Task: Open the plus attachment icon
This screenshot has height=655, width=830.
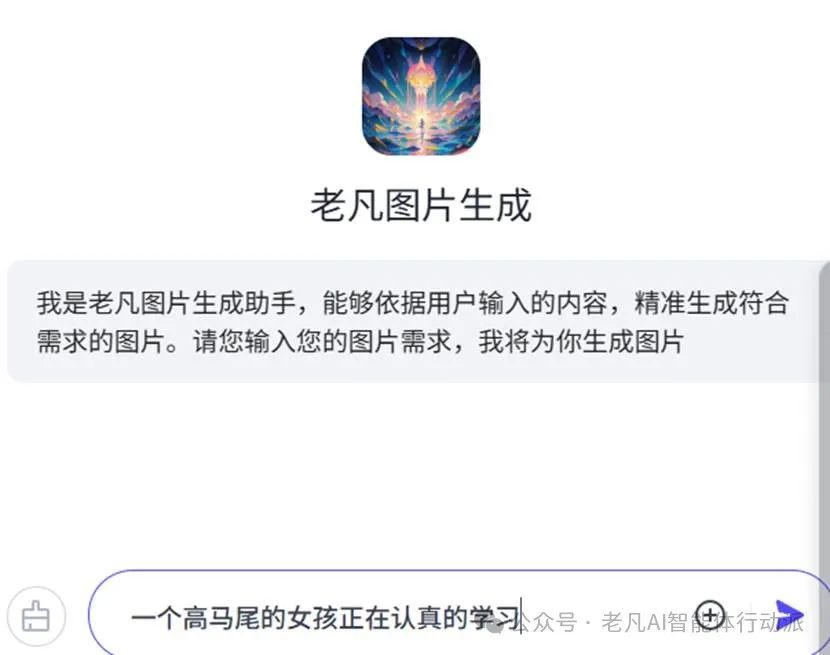Action: tap(710, 613)
